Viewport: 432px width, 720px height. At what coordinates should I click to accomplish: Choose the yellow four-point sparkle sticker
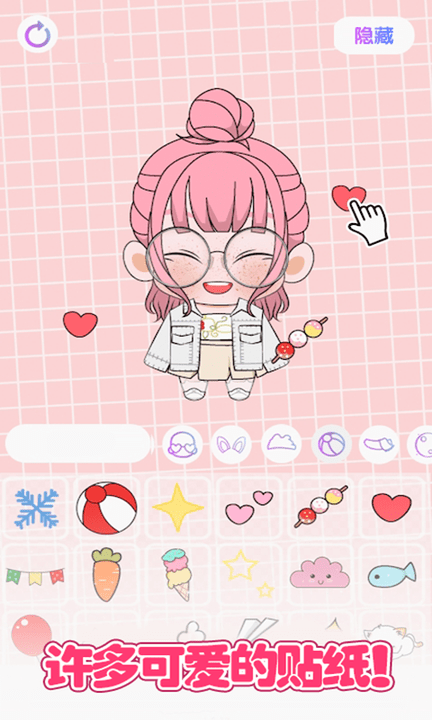pos(178,507)
